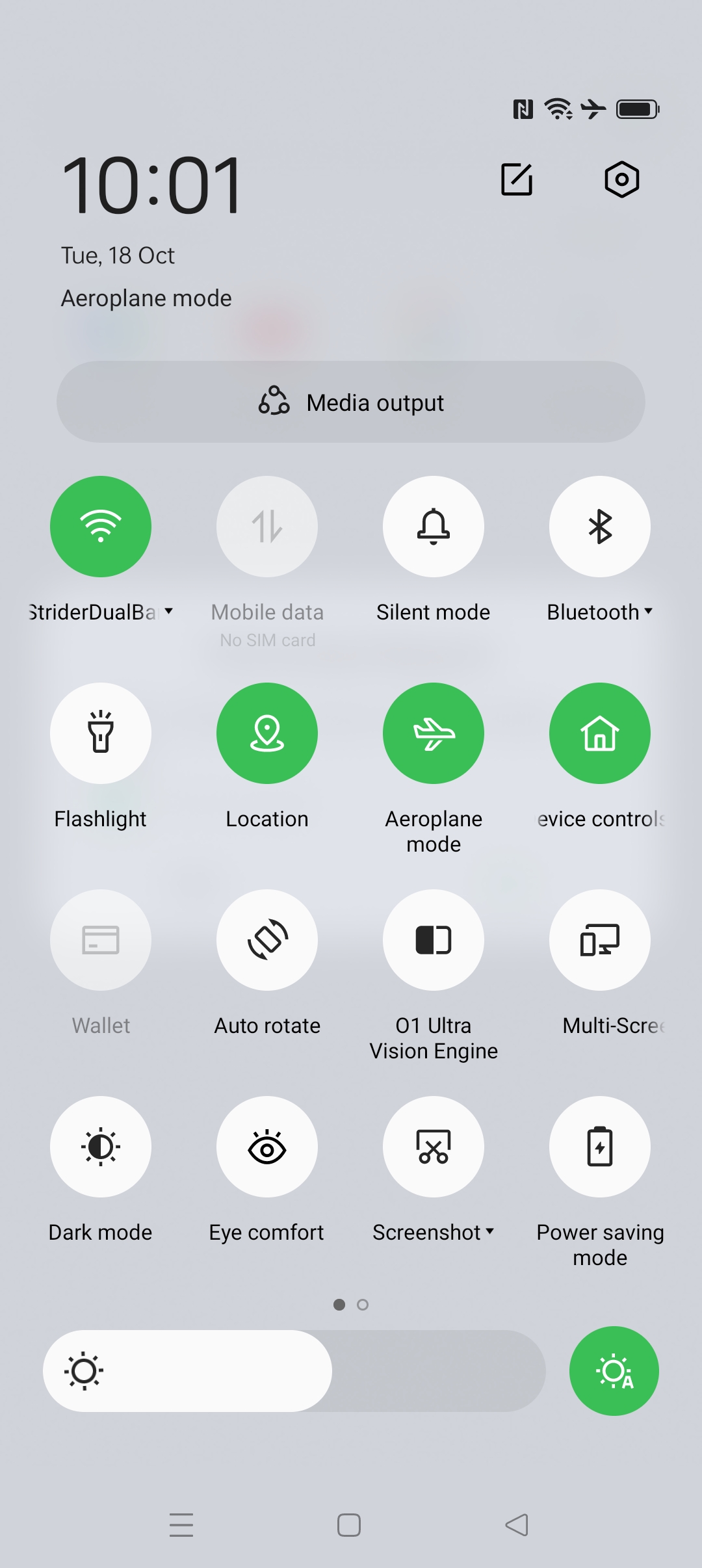Enable Silent mode
The image size is (702, 1568).
click(434, 527)
